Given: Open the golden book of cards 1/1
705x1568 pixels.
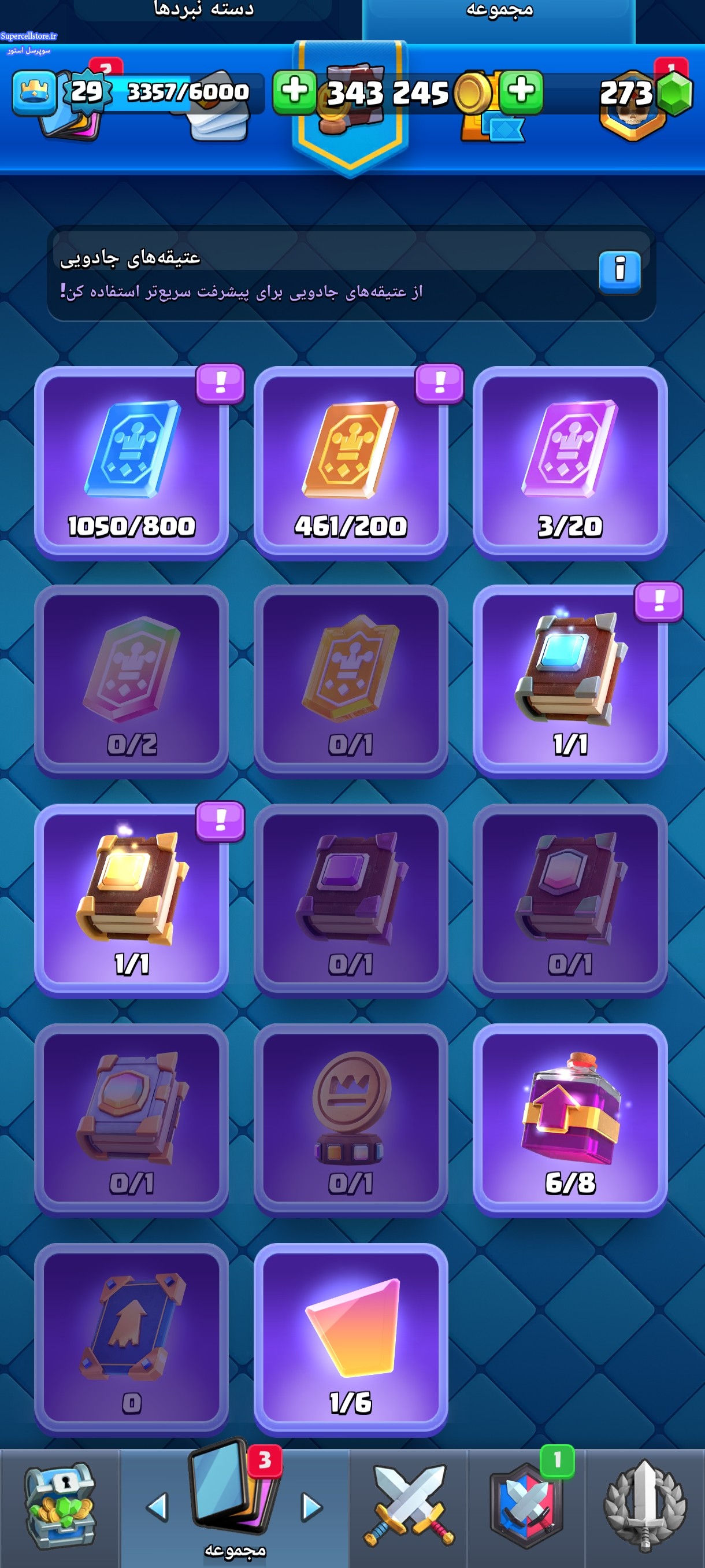Looking at the screenshot, I should pos(131,900).
